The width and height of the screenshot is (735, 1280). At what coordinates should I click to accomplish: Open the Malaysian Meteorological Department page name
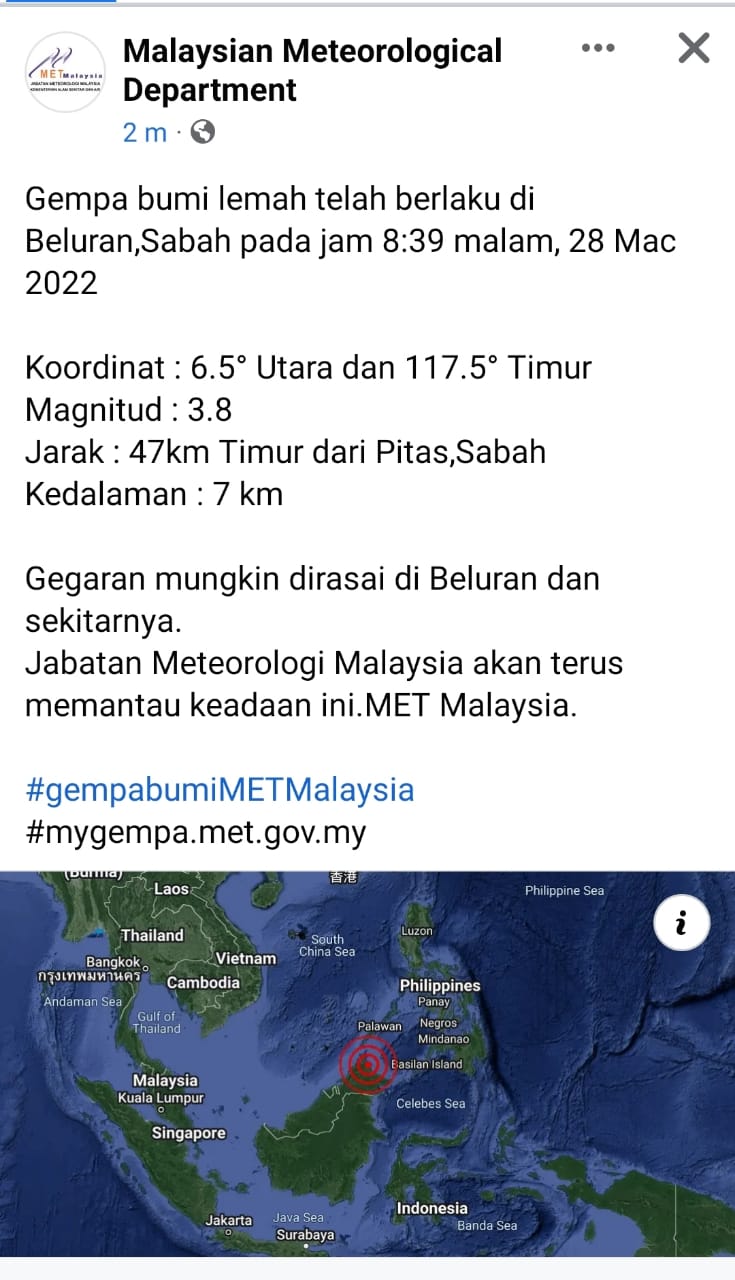(x=312, y=70)
